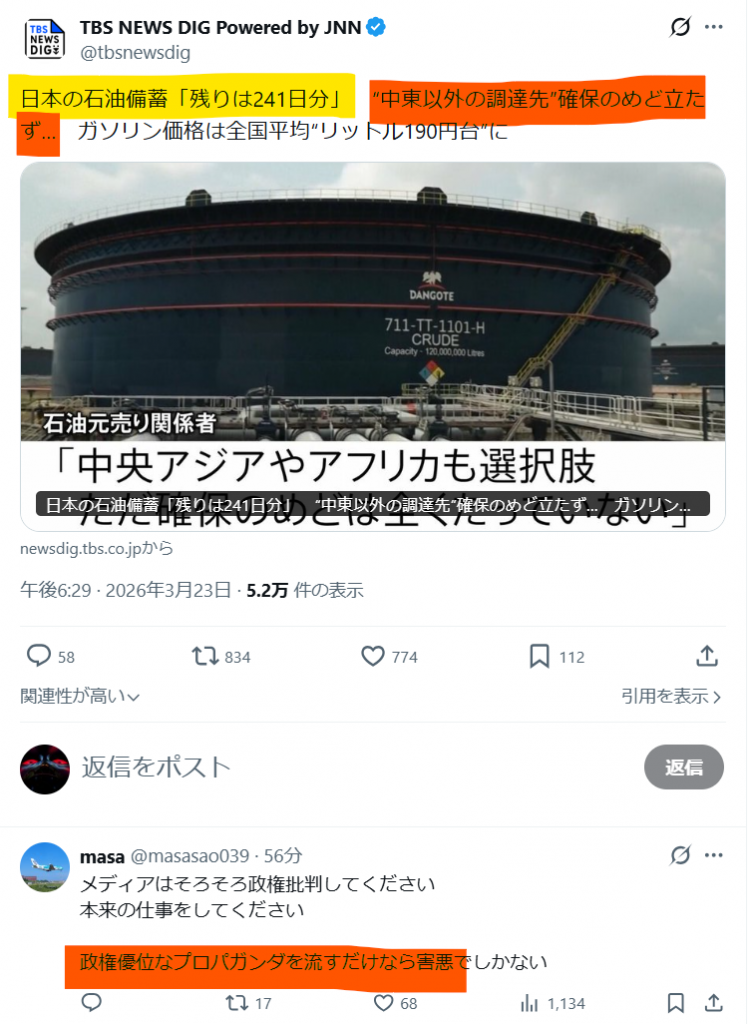Like masa's reply

tap(384, 1002)
